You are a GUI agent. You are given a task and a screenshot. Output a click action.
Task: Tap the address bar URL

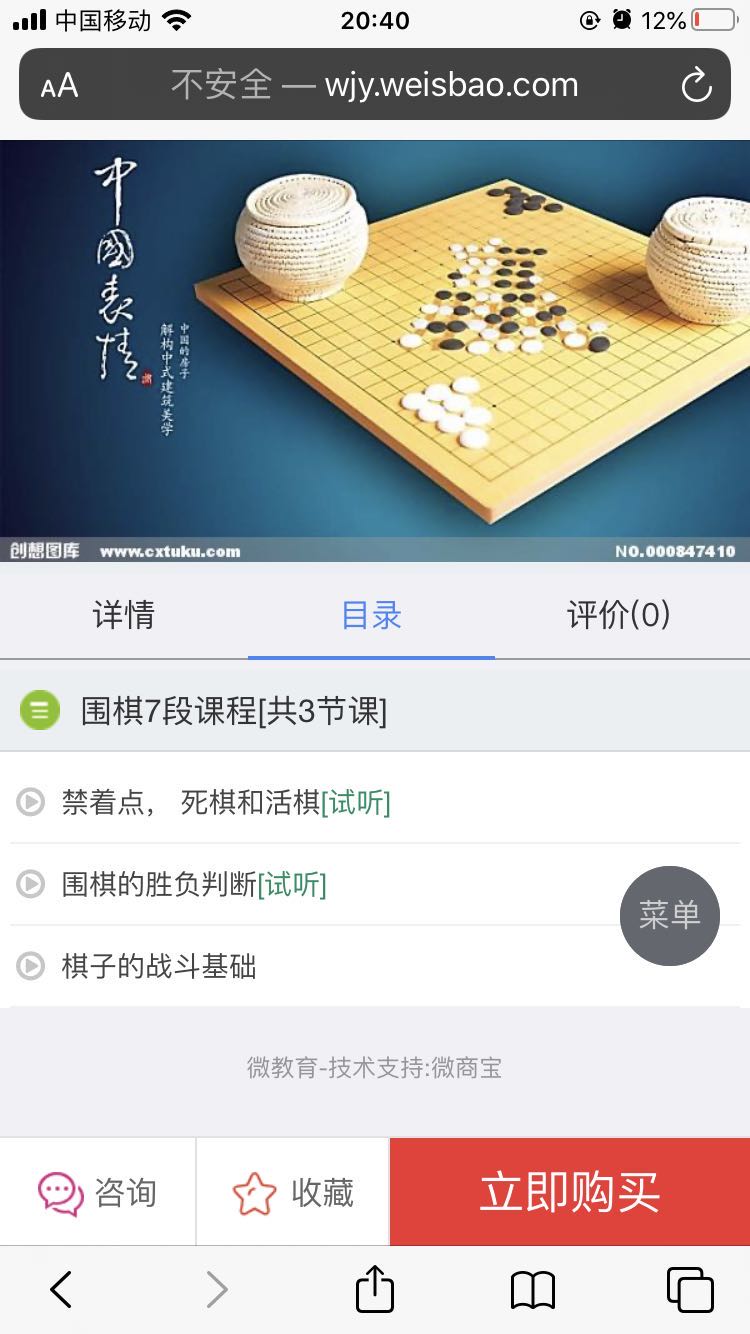tap(375, 85)
